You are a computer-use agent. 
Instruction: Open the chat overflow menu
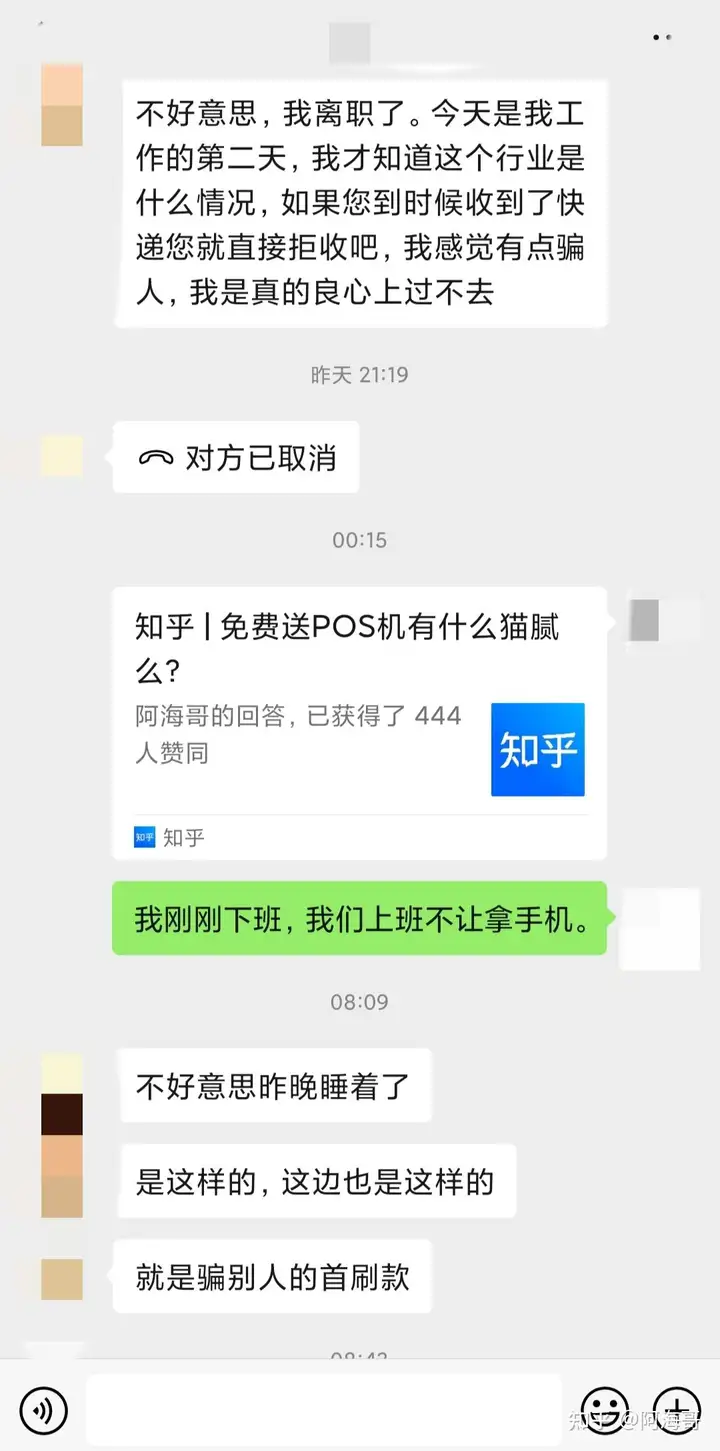[662, 37]
